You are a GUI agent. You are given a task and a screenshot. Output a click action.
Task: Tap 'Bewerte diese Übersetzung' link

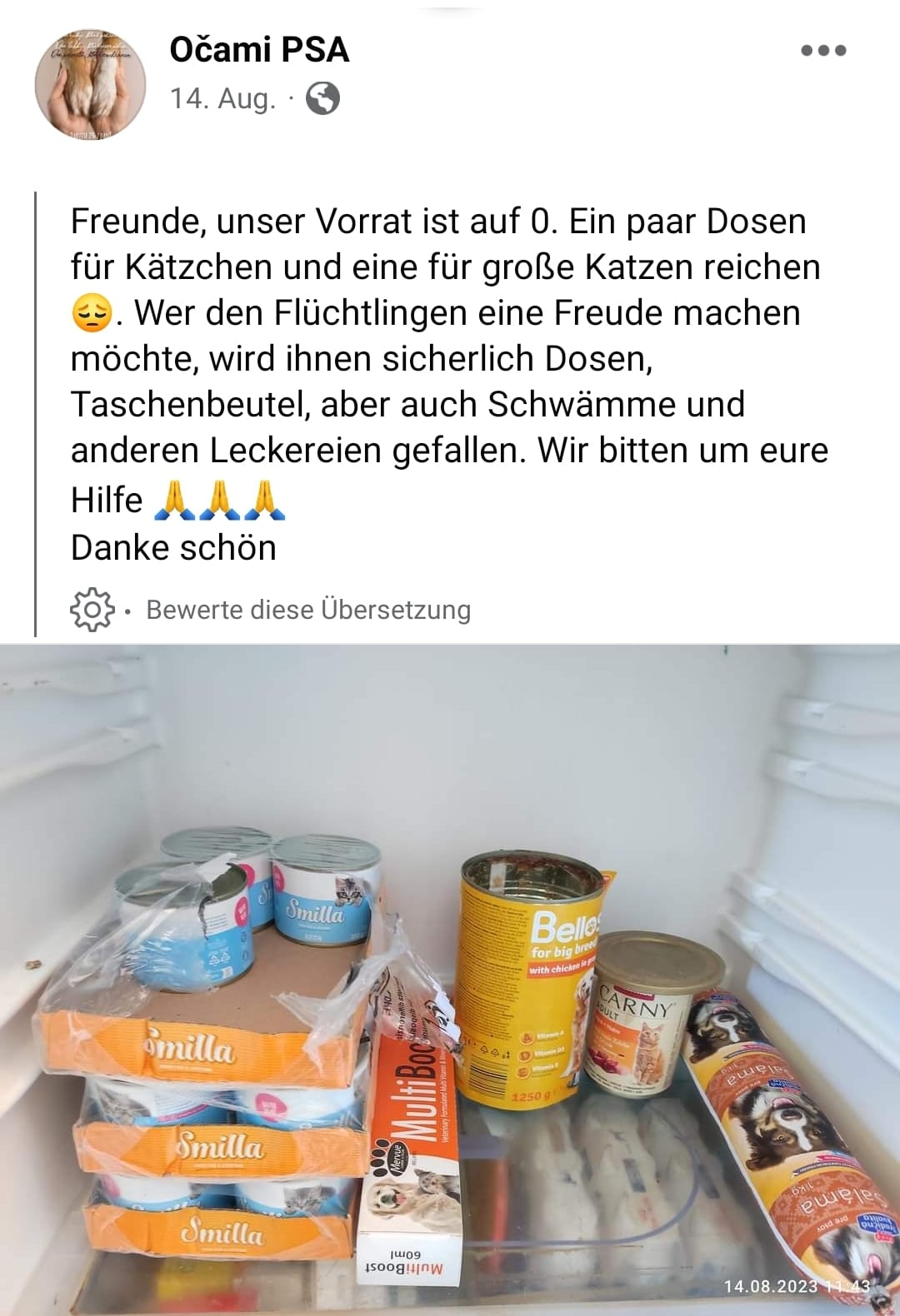pyautogui.click(x=308, y=610)
